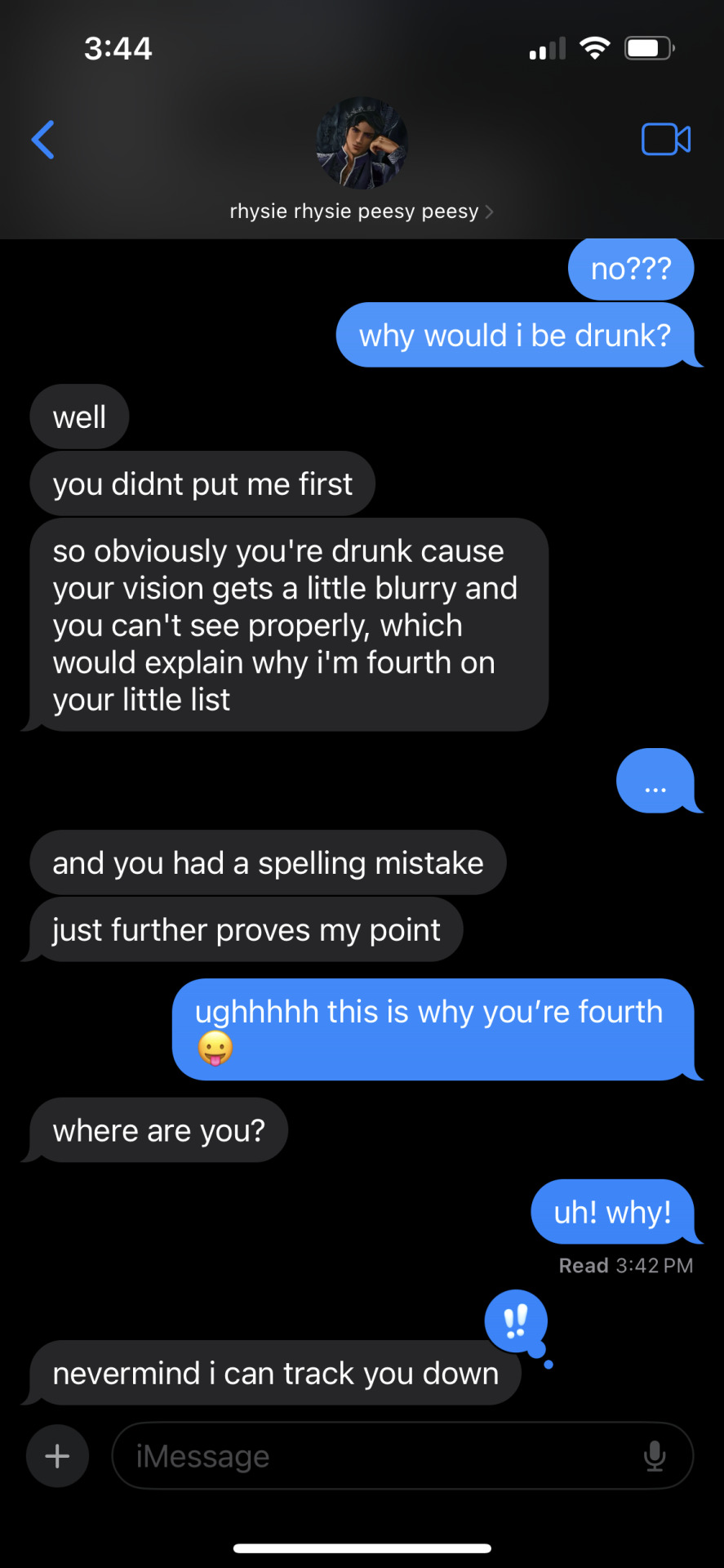Viewport: 724px width, 1568px height.
Task: Start a FaceTime video call
Action: (665, 140)
